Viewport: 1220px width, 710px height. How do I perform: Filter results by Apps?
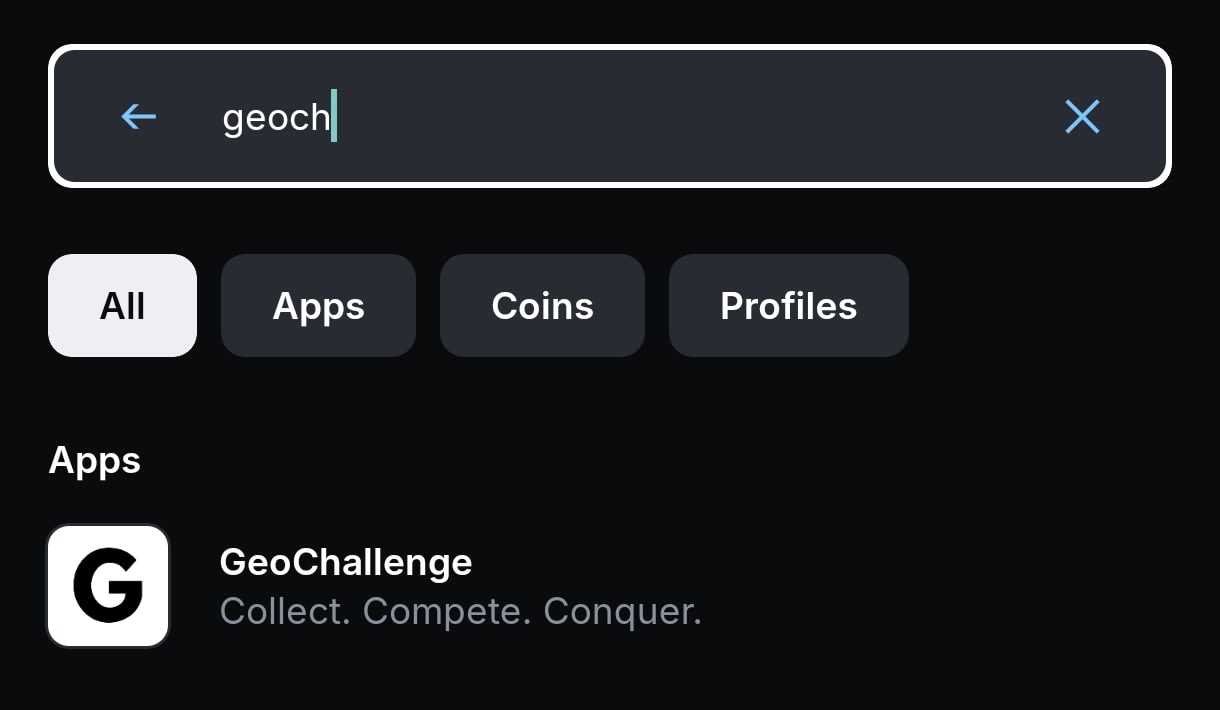pos(318,306)
